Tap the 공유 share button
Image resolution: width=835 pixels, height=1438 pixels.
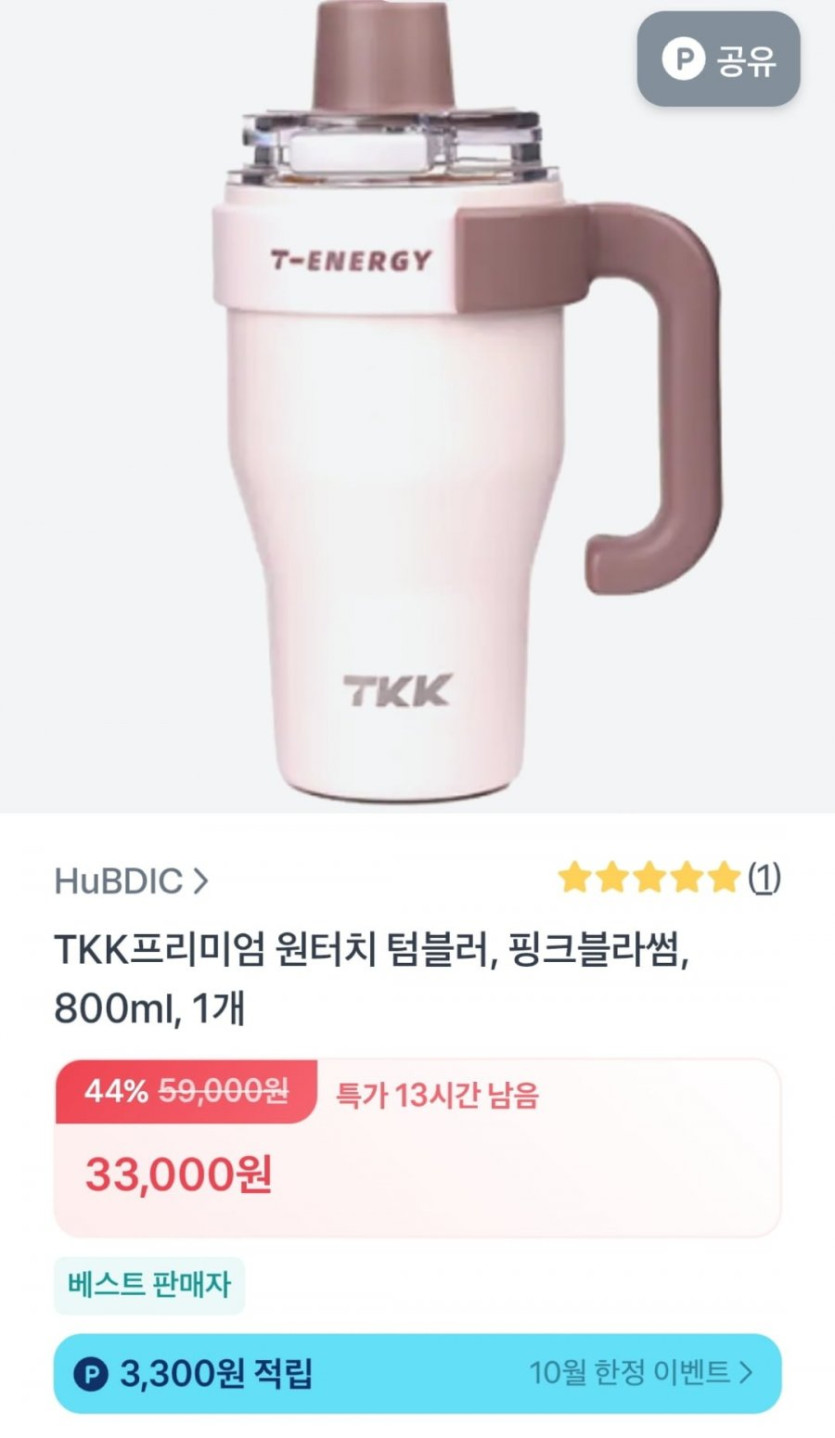[x=718, y=59]
